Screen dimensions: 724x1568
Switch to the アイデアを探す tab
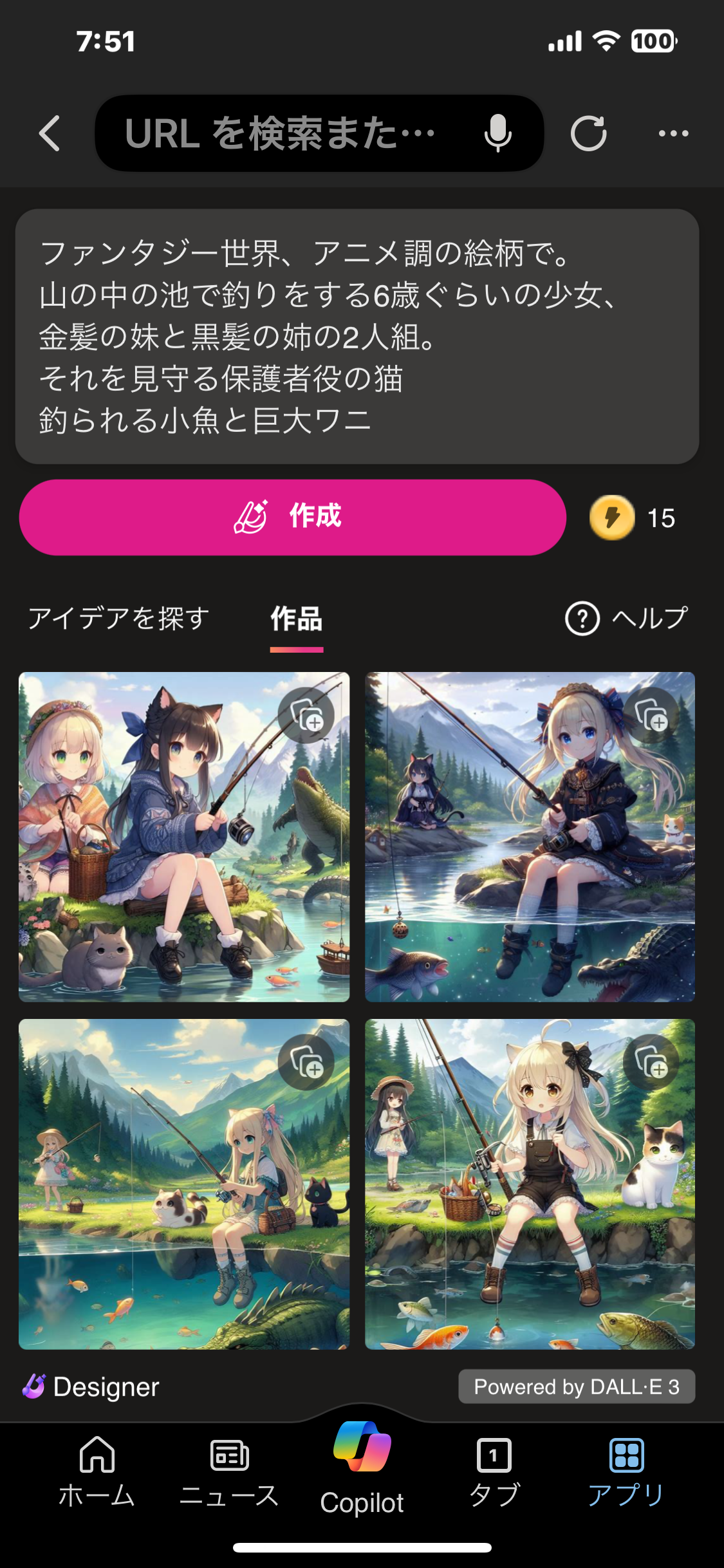(119, 618)
